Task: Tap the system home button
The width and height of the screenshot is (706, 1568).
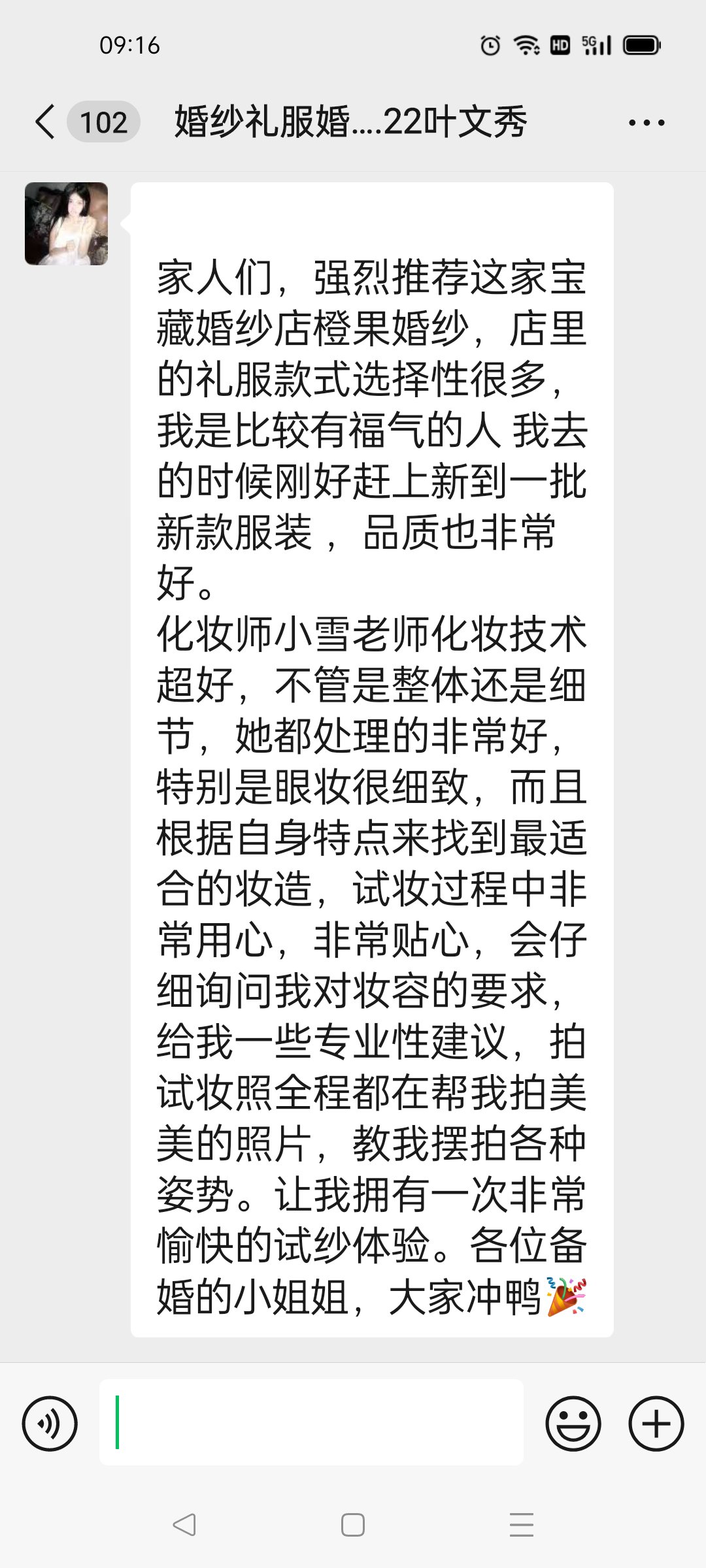Action: 353,1525
